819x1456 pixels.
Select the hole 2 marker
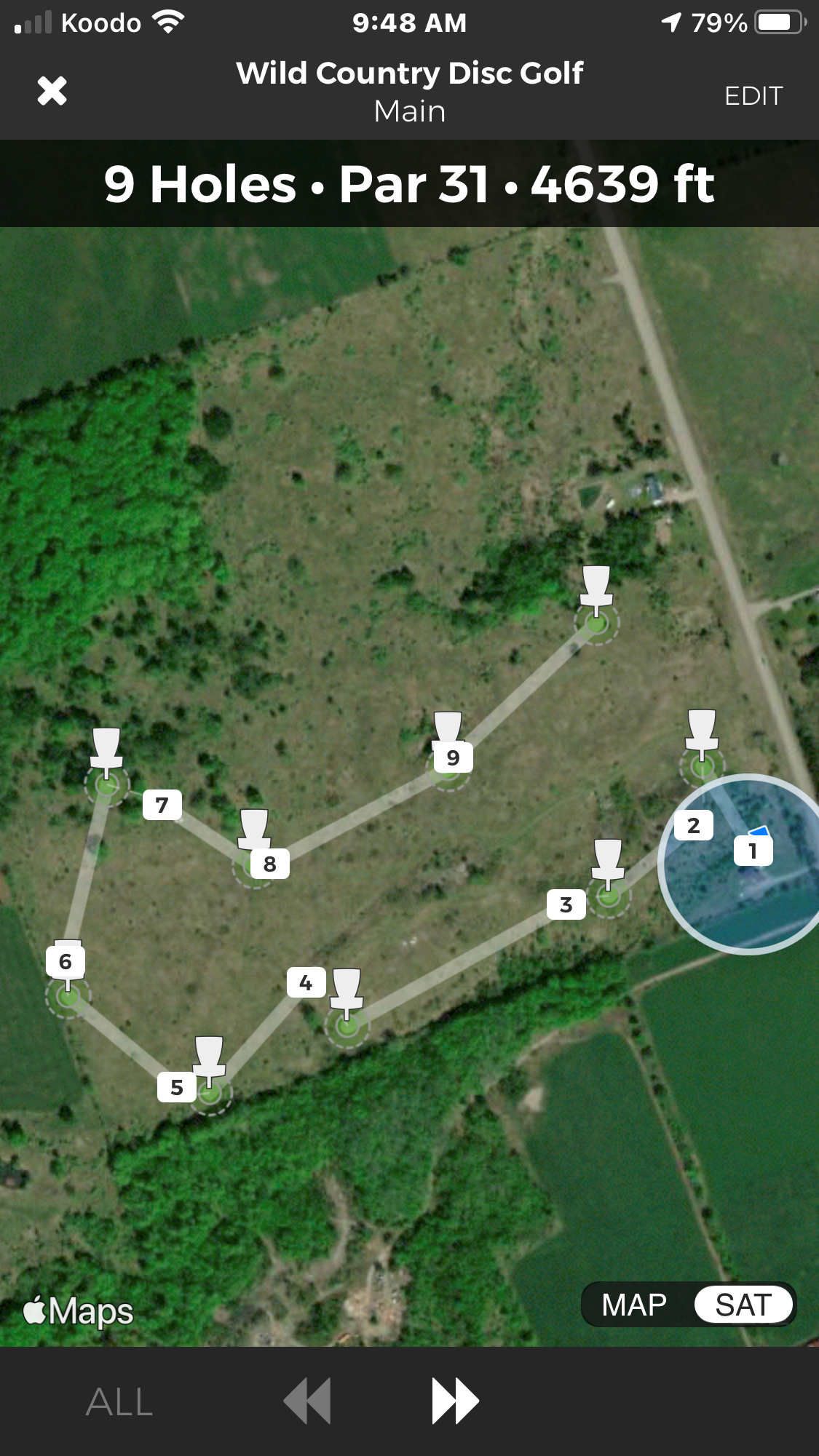694,825
